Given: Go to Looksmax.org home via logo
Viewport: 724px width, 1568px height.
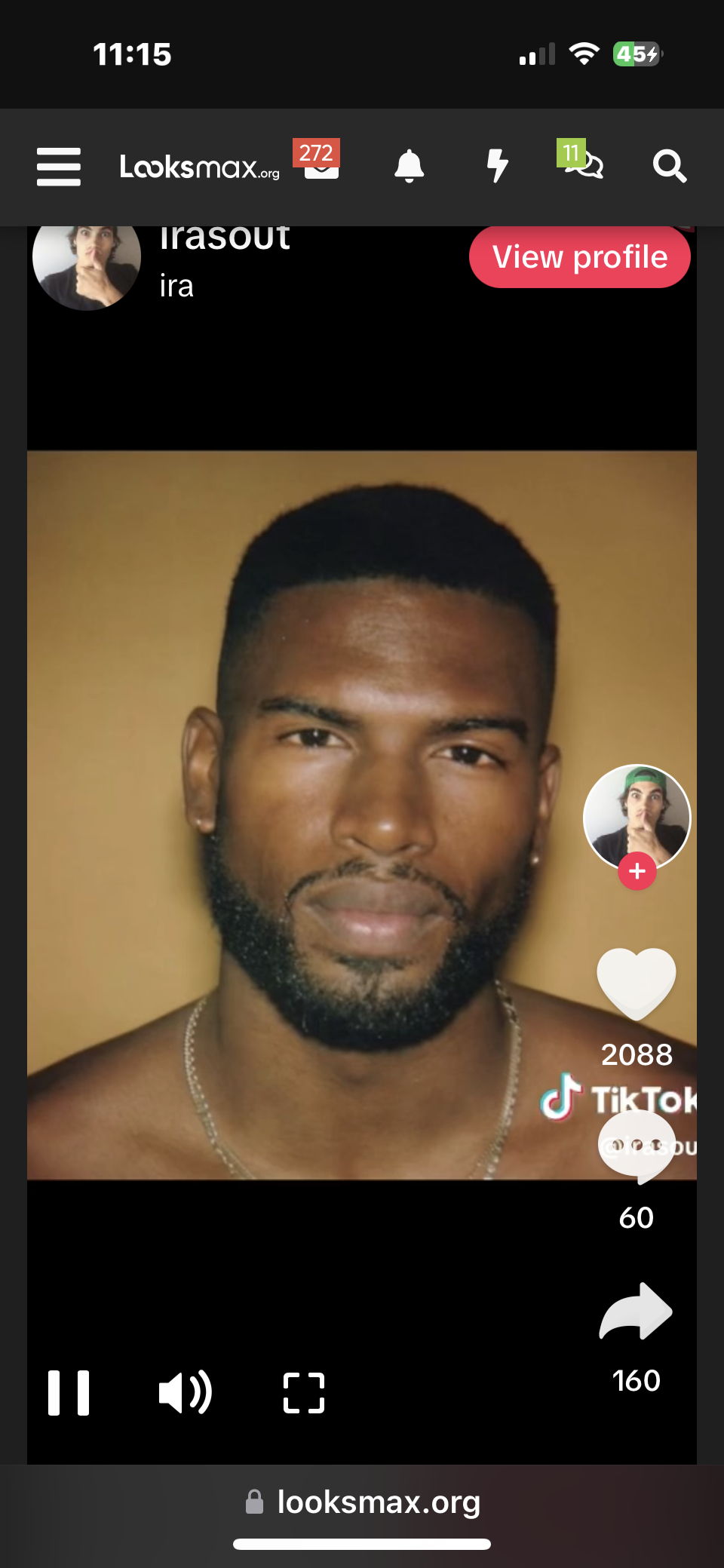Looking at the screenshot, I should coord(199,167).
